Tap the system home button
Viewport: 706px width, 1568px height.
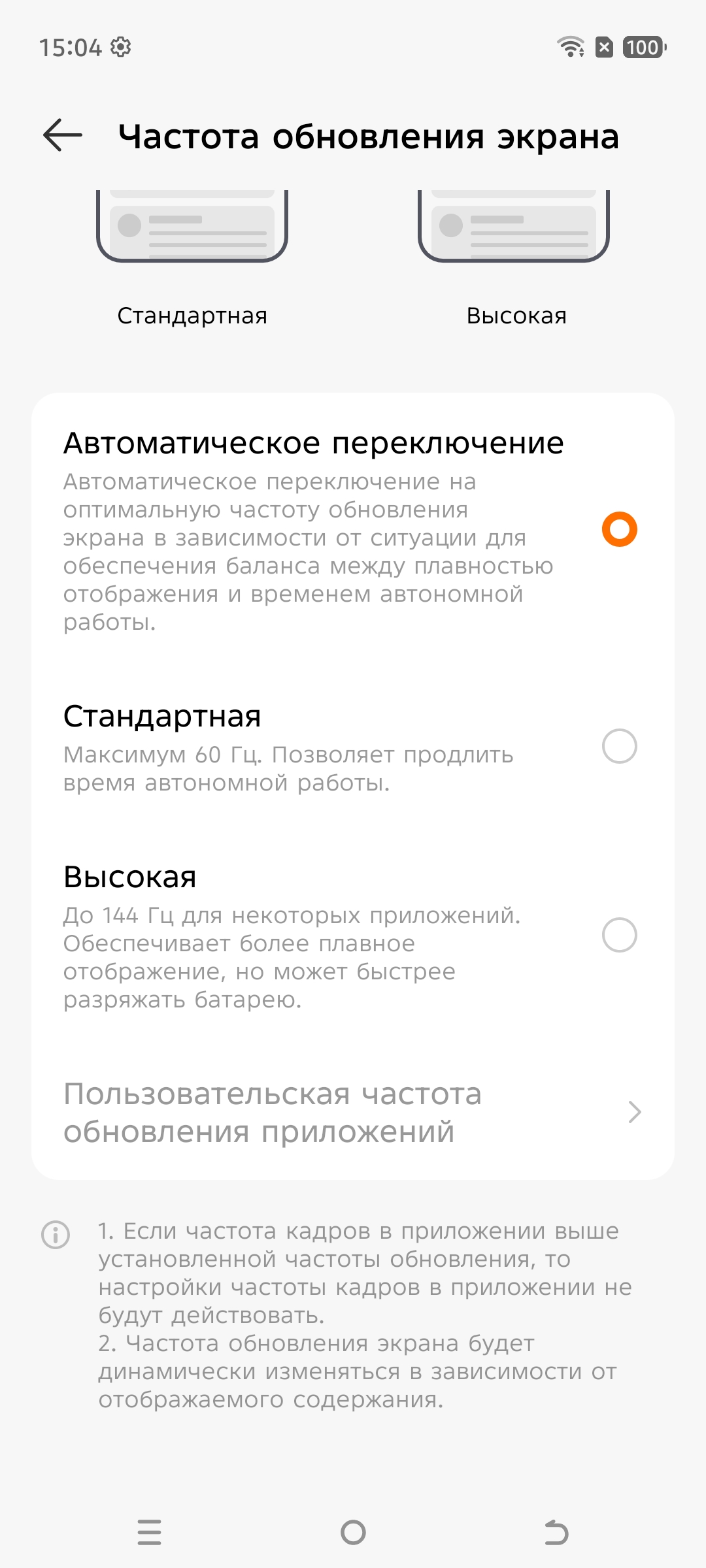pyautogui.click(x=353, y=1532)
